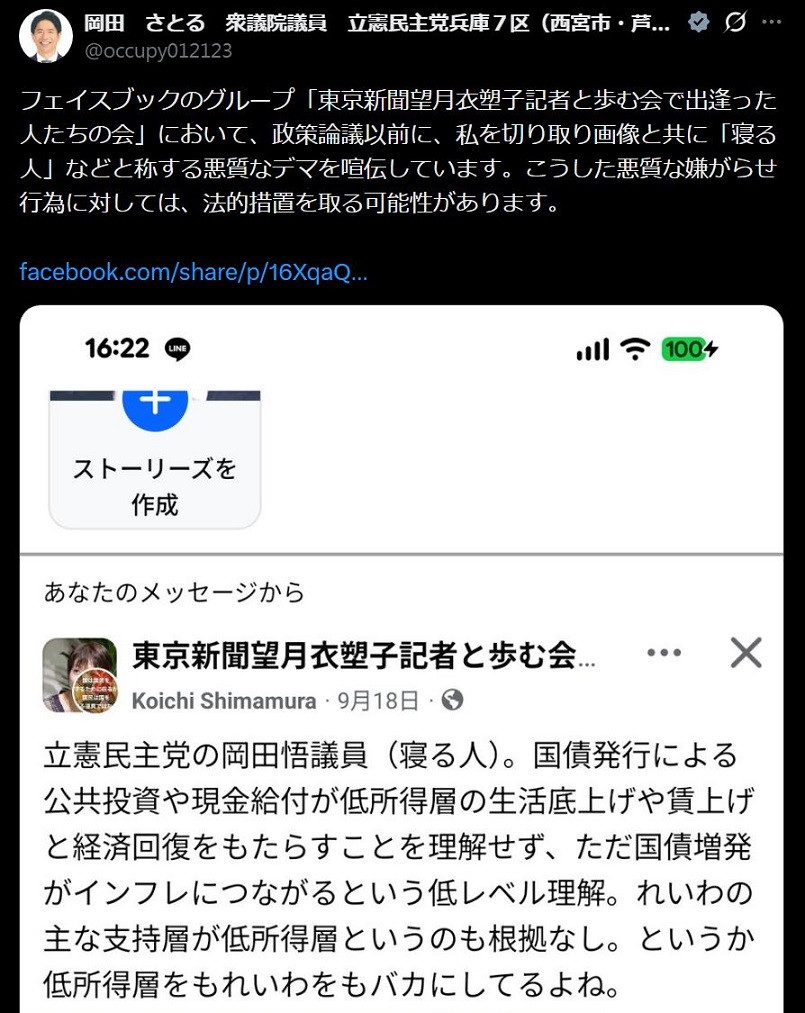Open the post's overflow menu
805x1013 pixels.
(x=773, y=22)
